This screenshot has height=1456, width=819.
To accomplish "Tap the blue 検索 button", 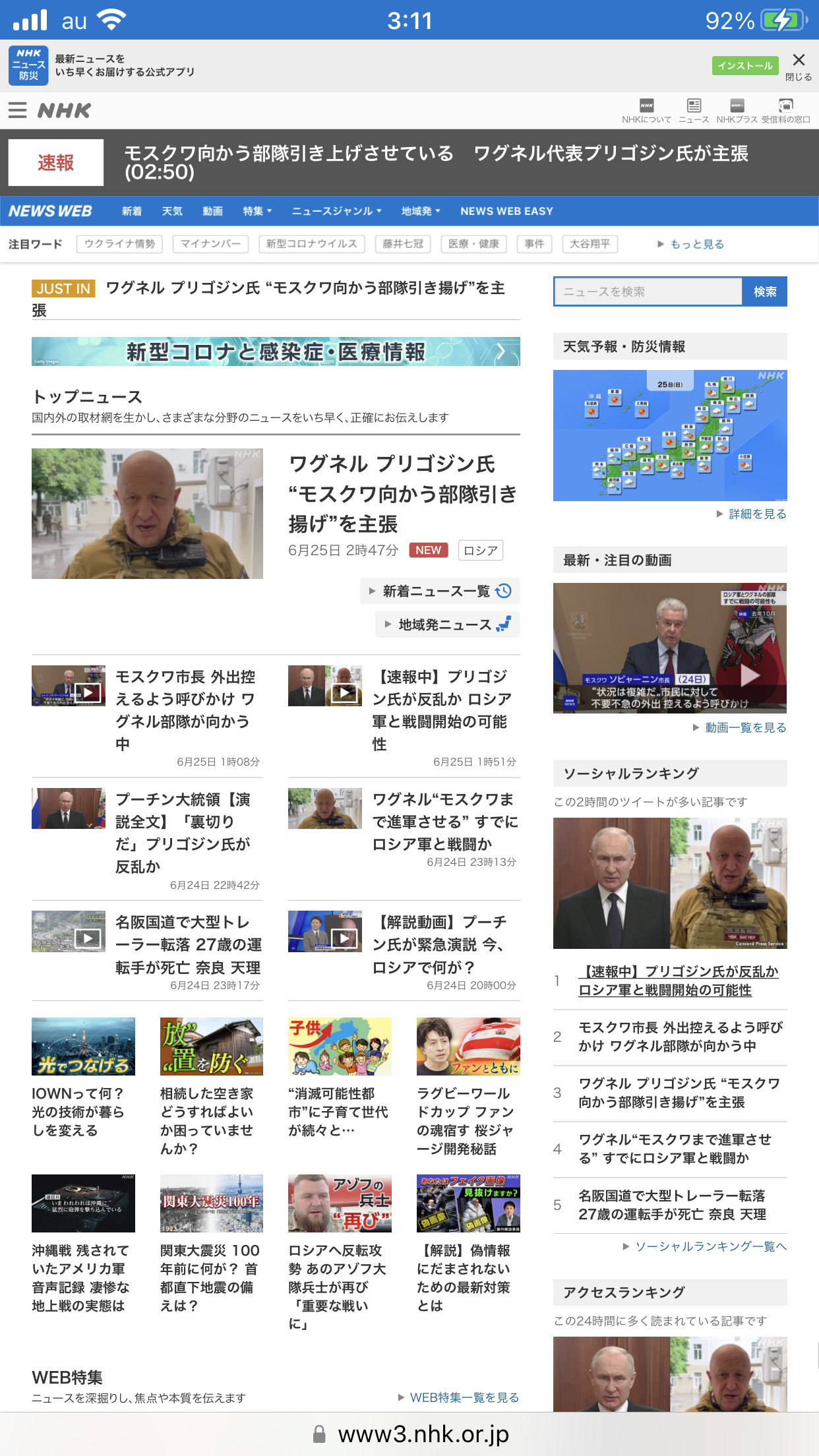I will click(x=765, y=291).
